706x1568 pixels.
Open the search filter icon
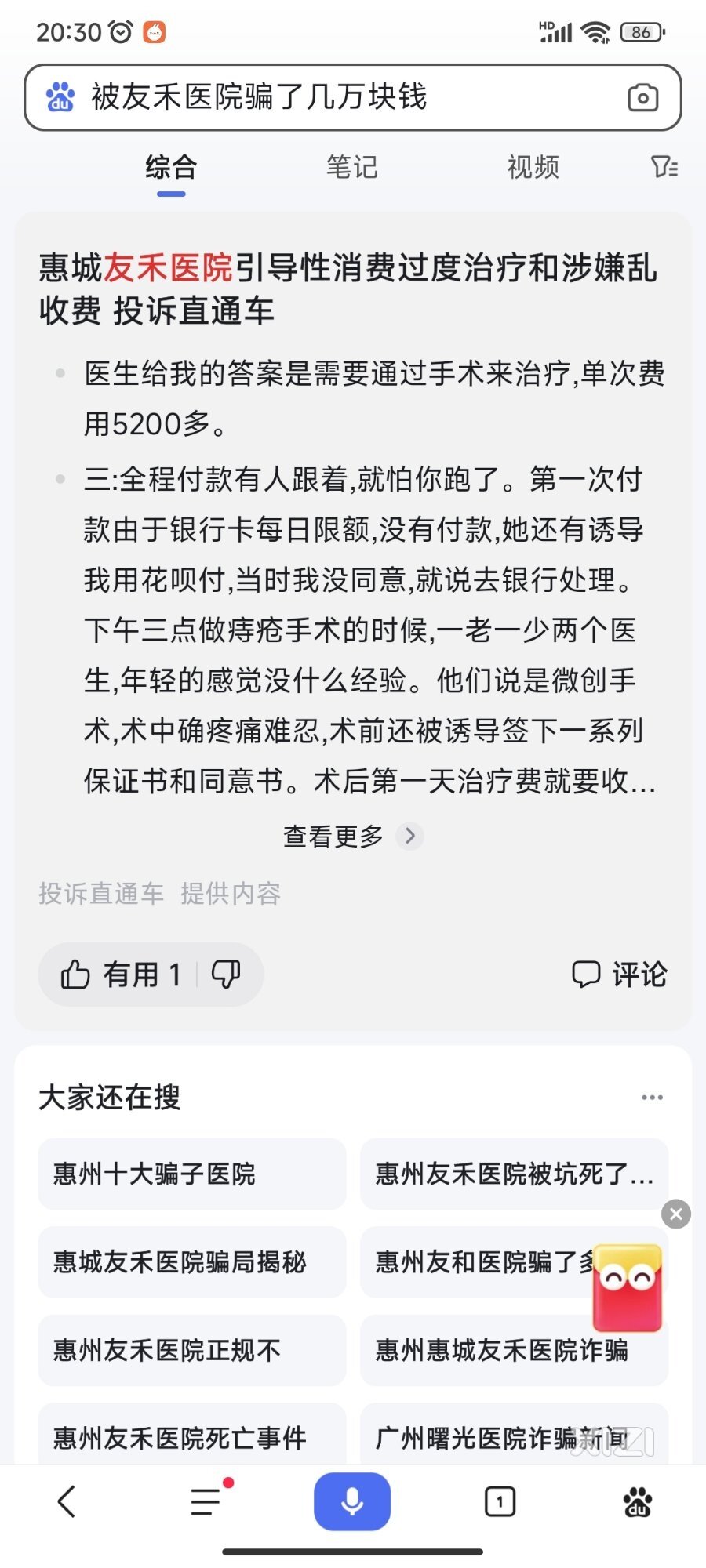664,167
